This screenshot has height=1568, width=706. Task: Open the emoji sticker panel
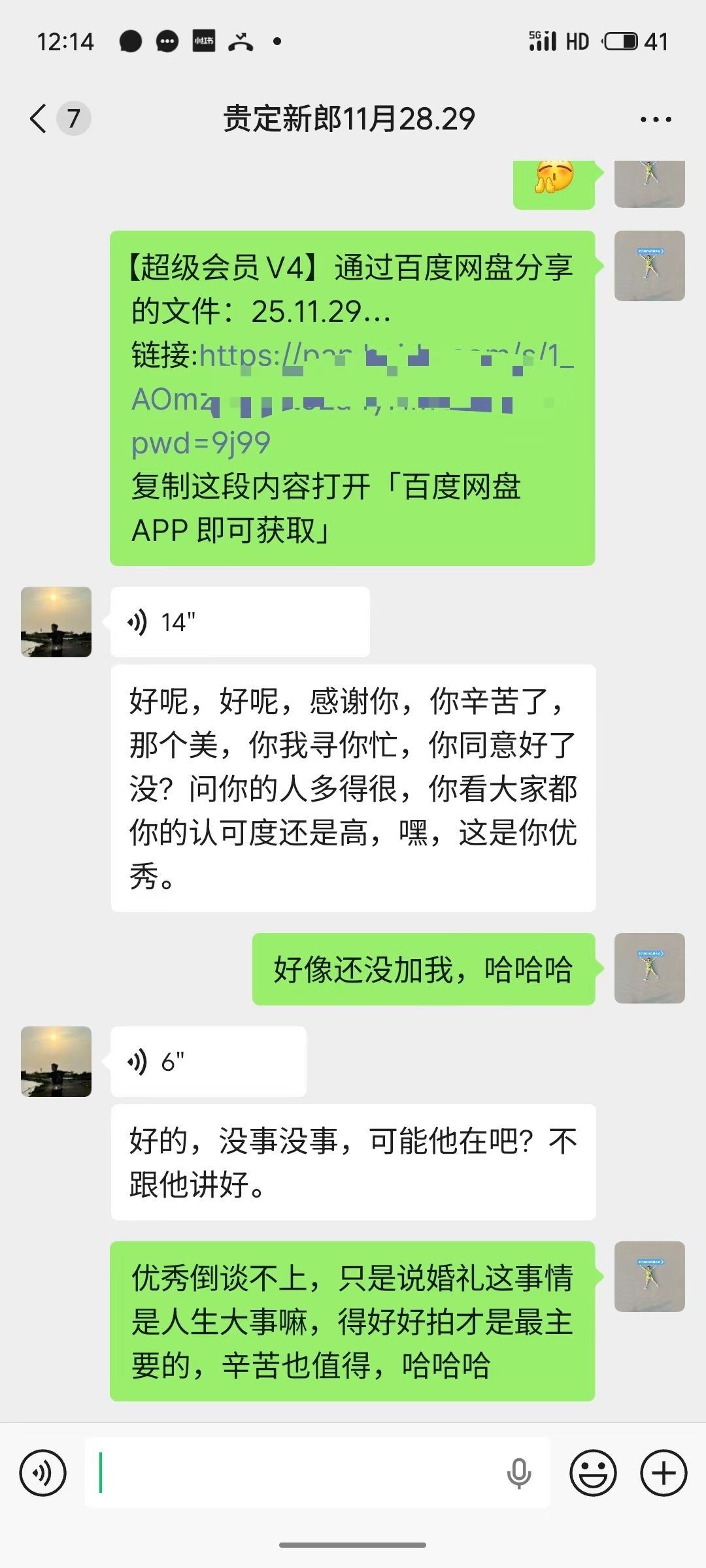593,1473
